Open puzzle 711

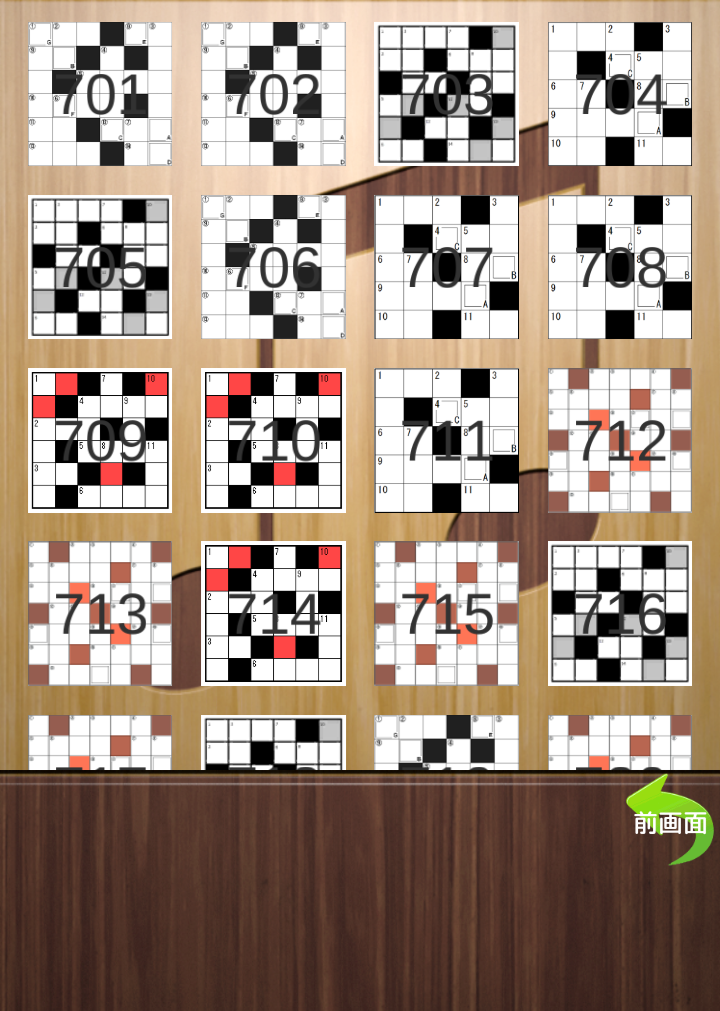point(446,440)
